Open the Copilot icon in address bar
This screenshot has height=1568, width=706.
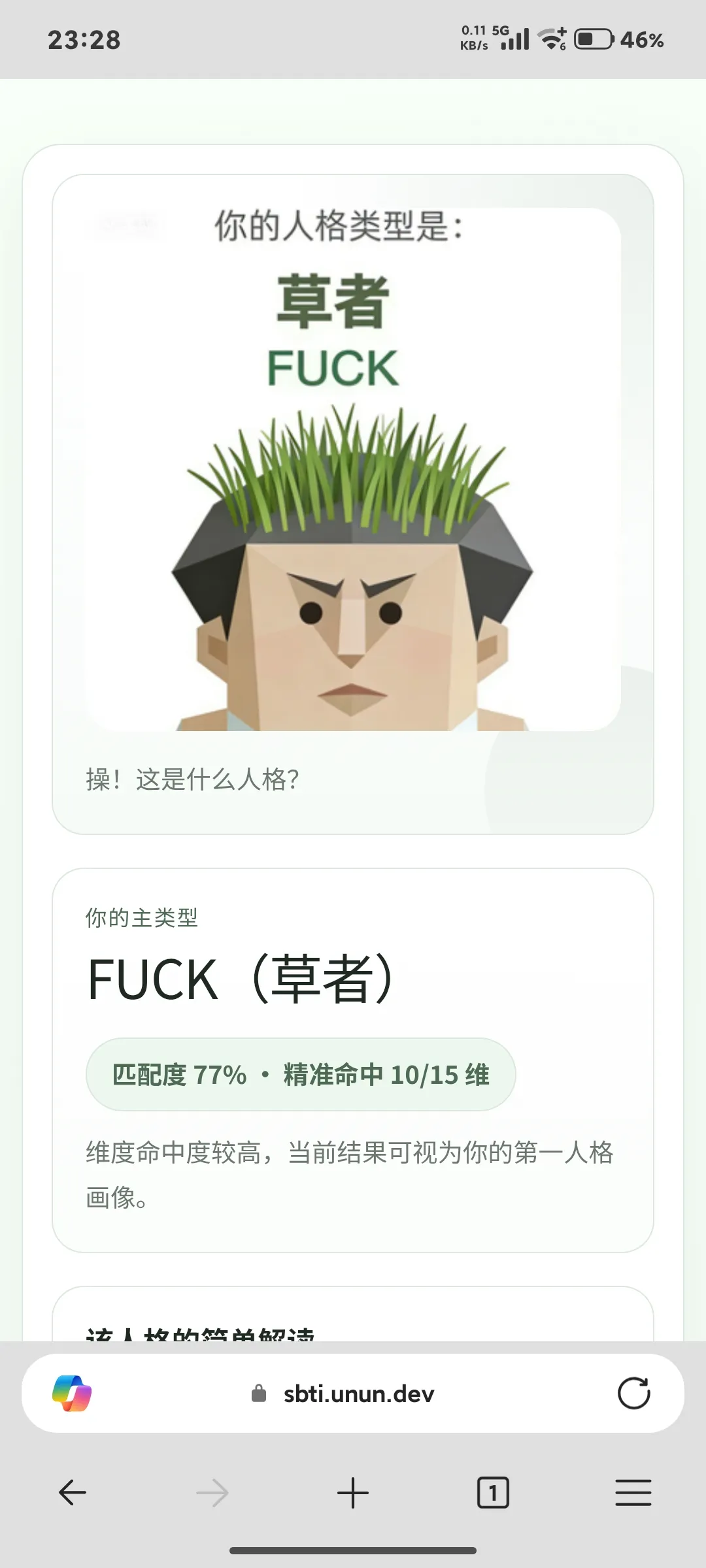(72, 1394)
